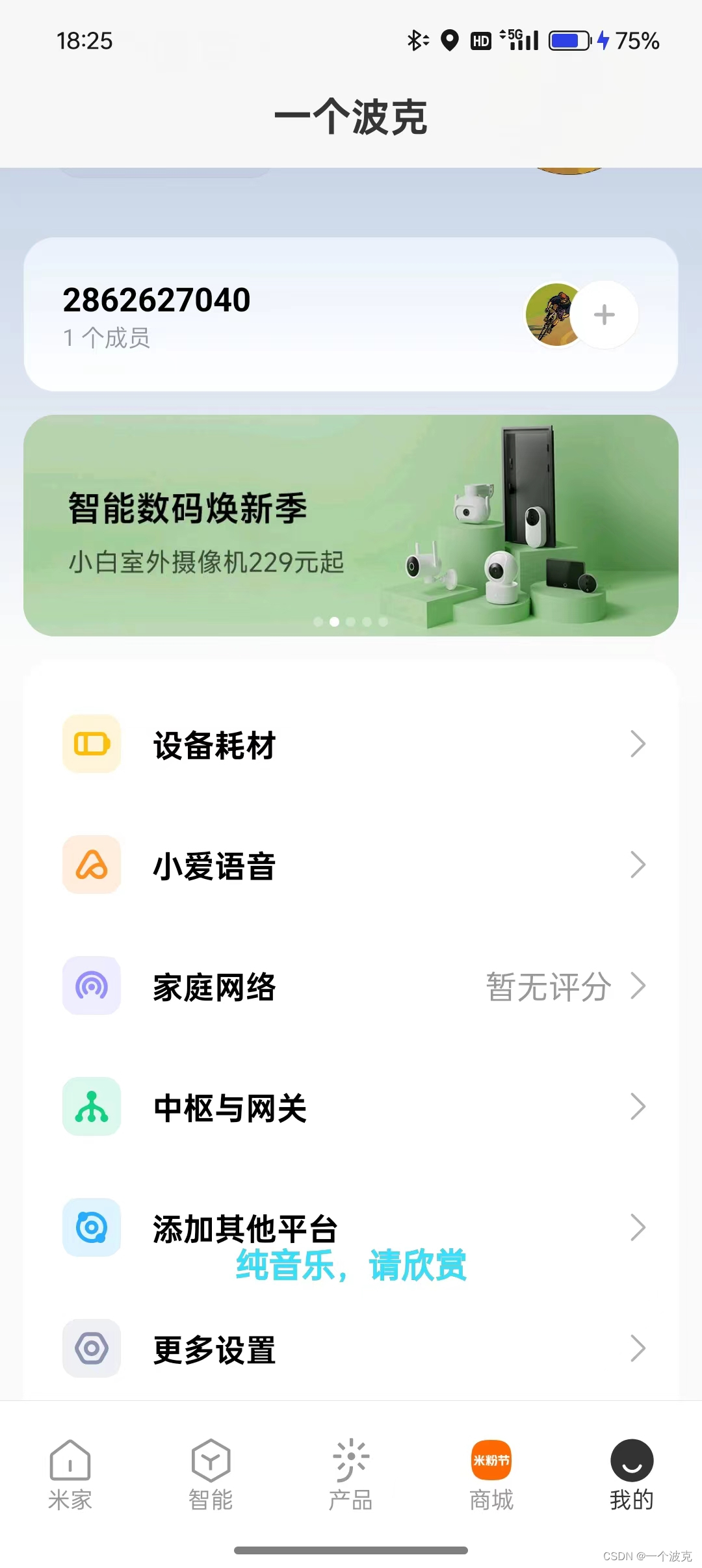Viewport: 702px width, 1568px height.
Task: Open the 2862627040 home card
Action: [x=260, y=315]
